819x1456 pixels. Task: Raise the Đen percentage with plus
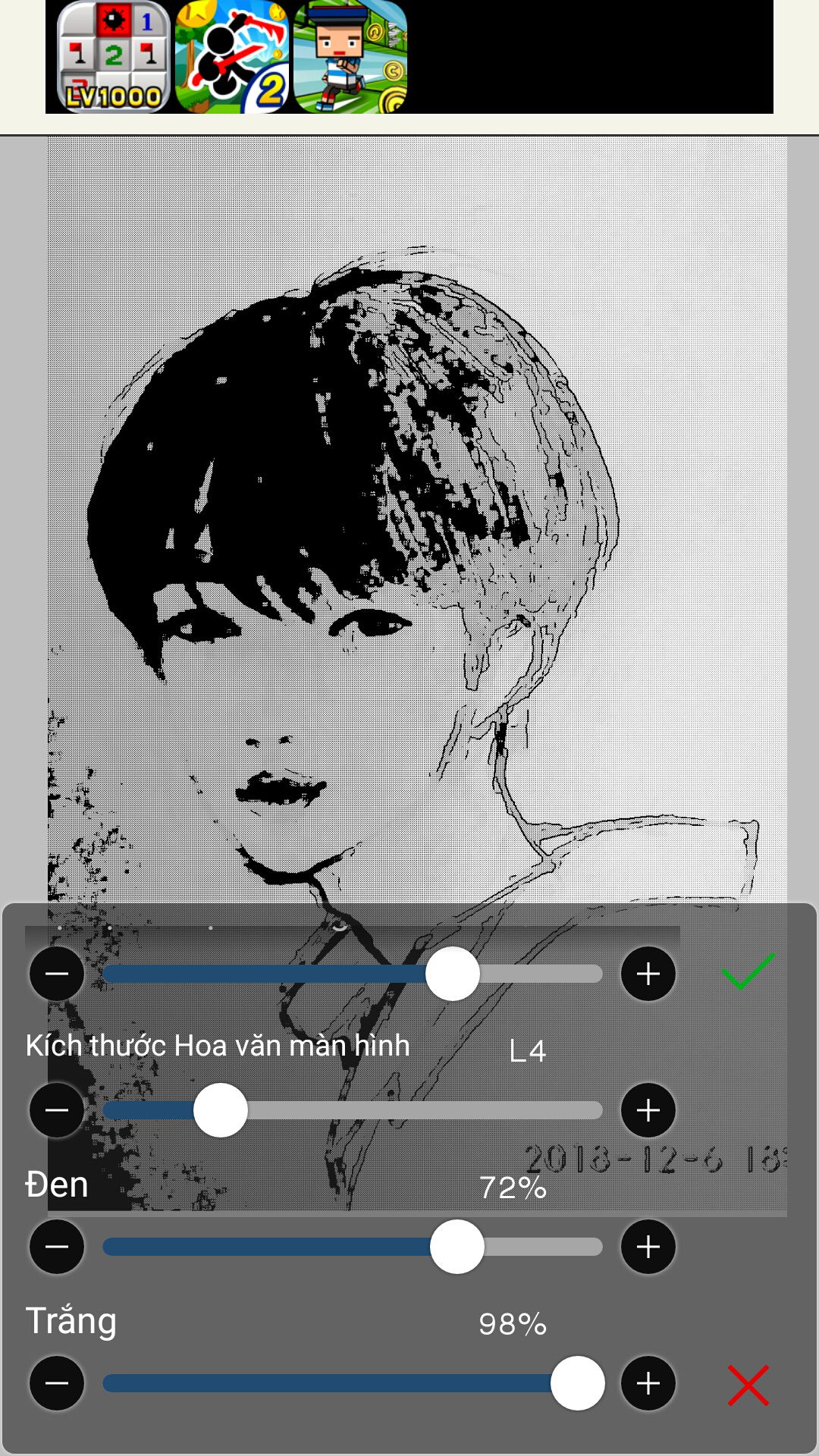pos(648,1247)
